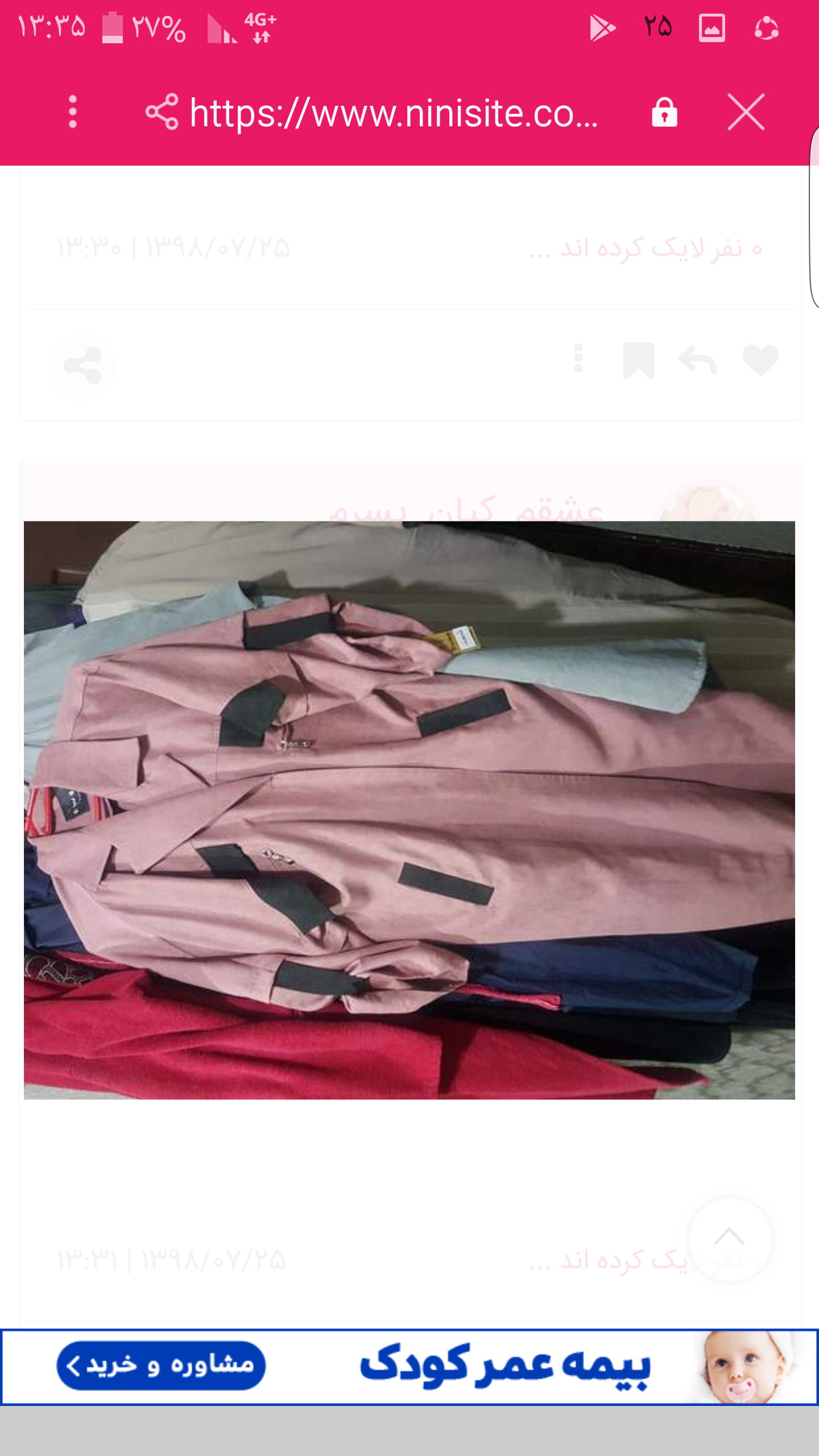819x1456 pixels.
Task: Open post options three-dot menu
Action: click(578, 358)
